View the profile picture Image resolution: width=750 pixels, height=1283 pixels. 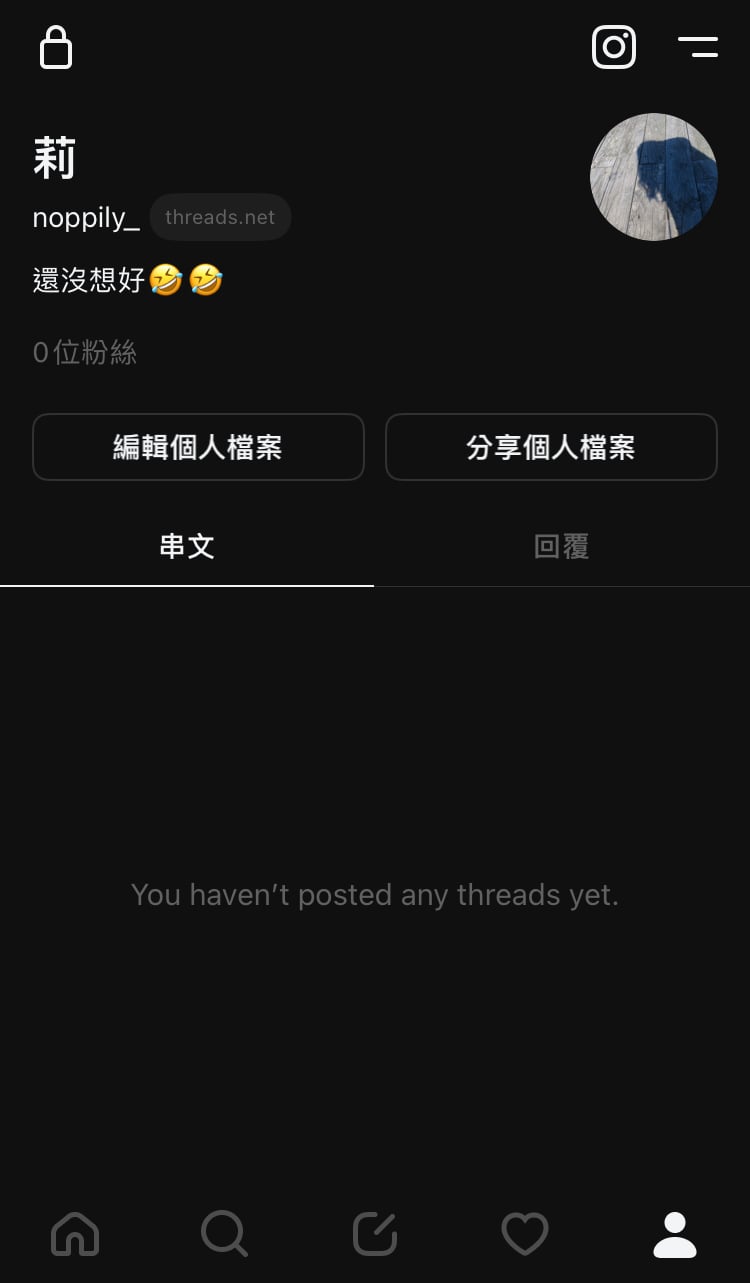click(654, 177)
